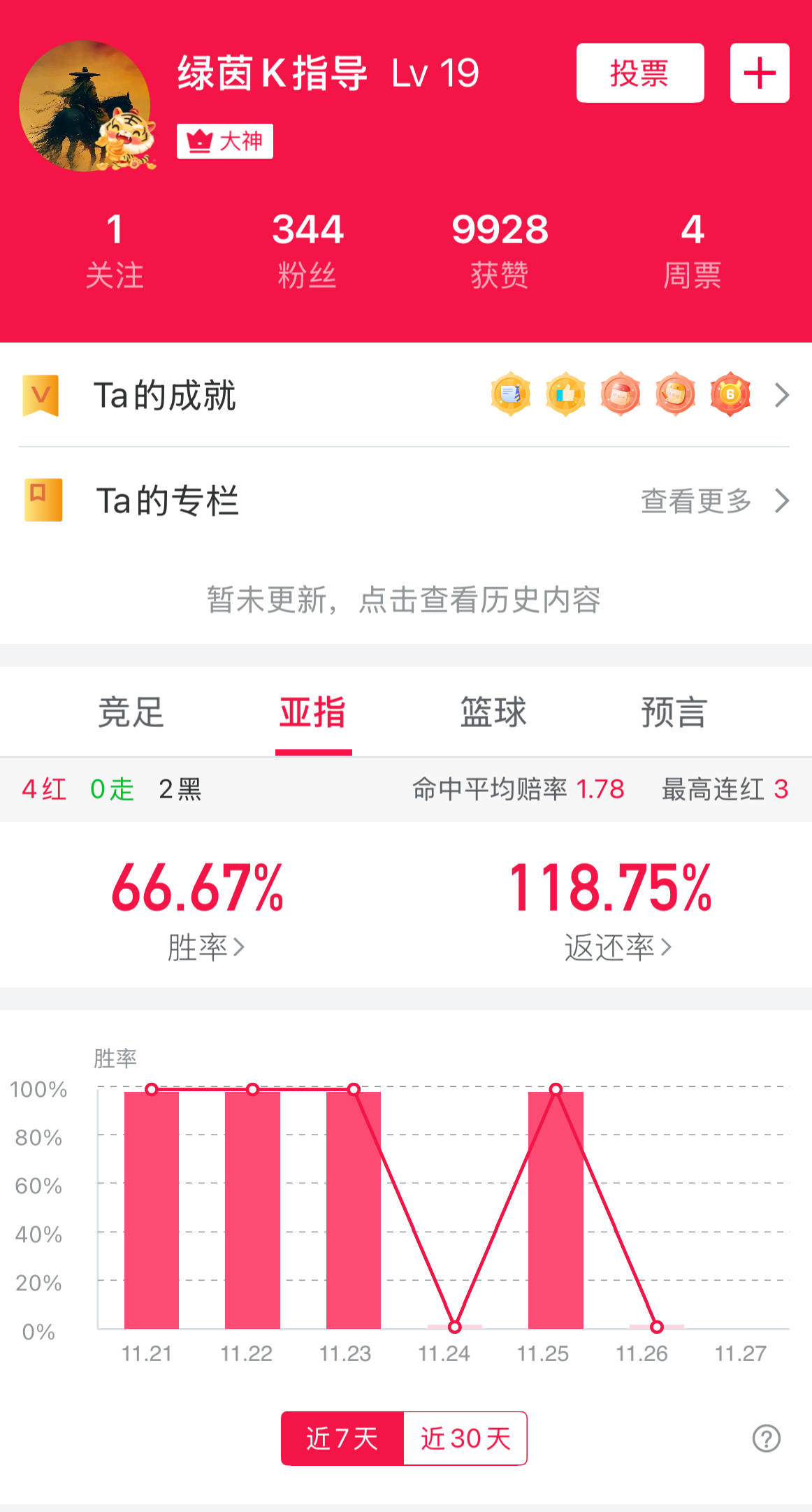812x1512 pixels.
Task: Switch to the 篮球 tab
Action: click(x=493, y=712)
